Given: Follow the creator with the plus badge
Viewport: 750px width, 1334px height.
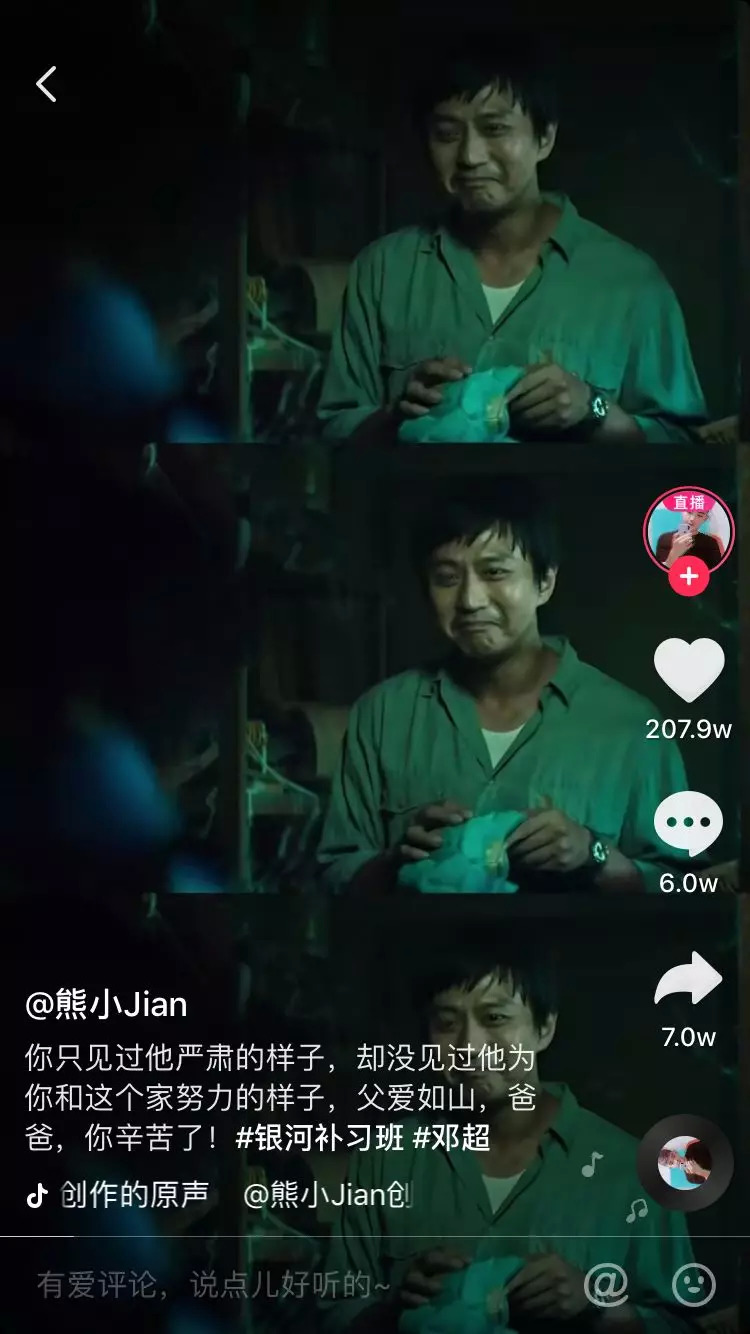Looking at the screenshot, I should [x=688, y=578].
